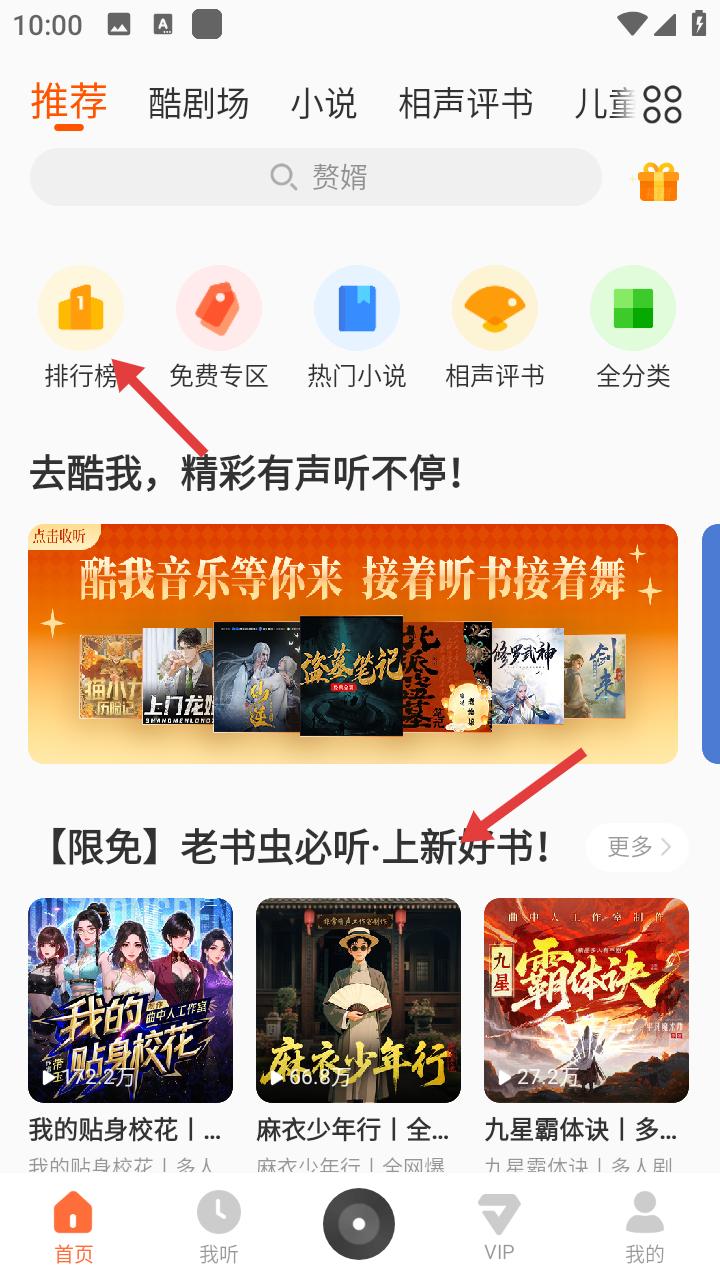Switch to the 我听 bottom tab

219,1228
